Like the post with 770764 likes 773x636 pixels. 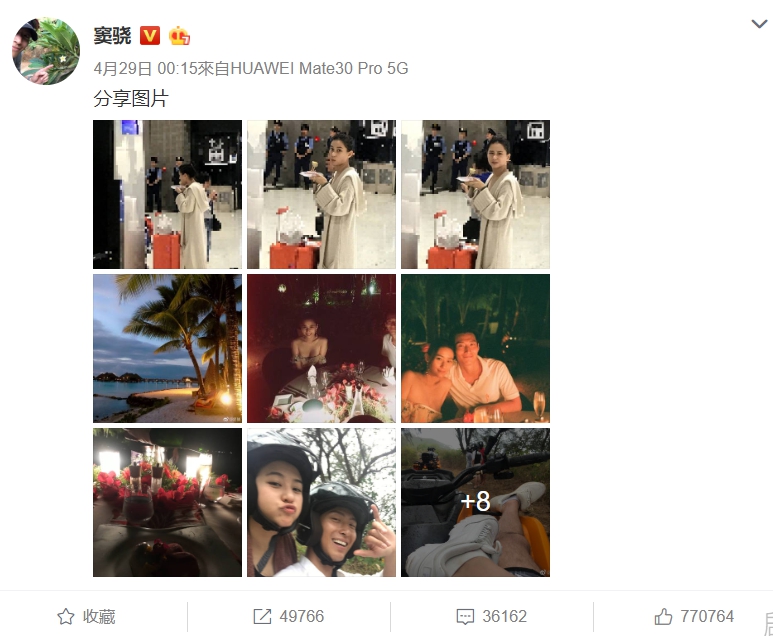click(x=694, y=616)
